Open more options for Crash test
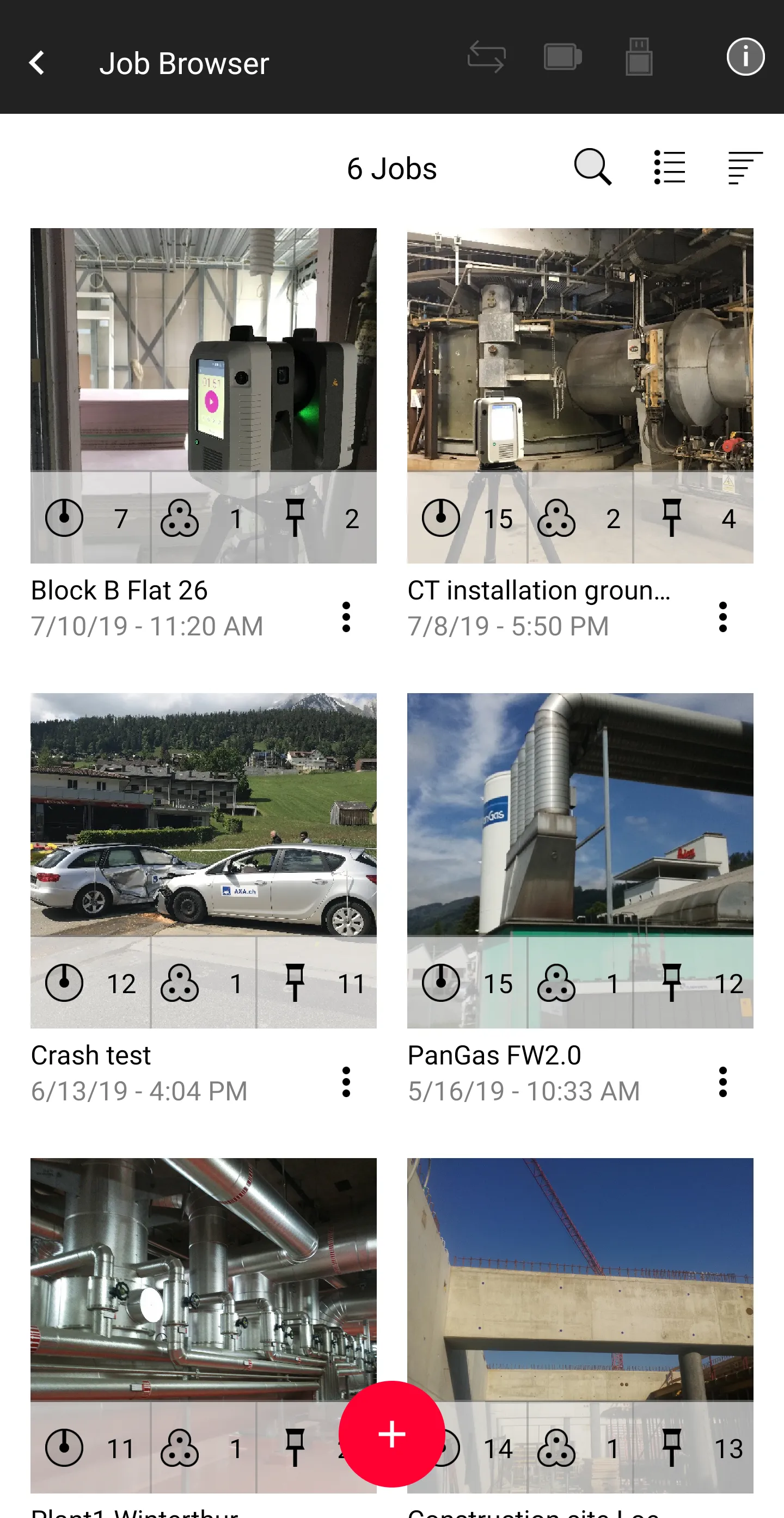This screenshot has width=784, height=1518. [346, 1082]
